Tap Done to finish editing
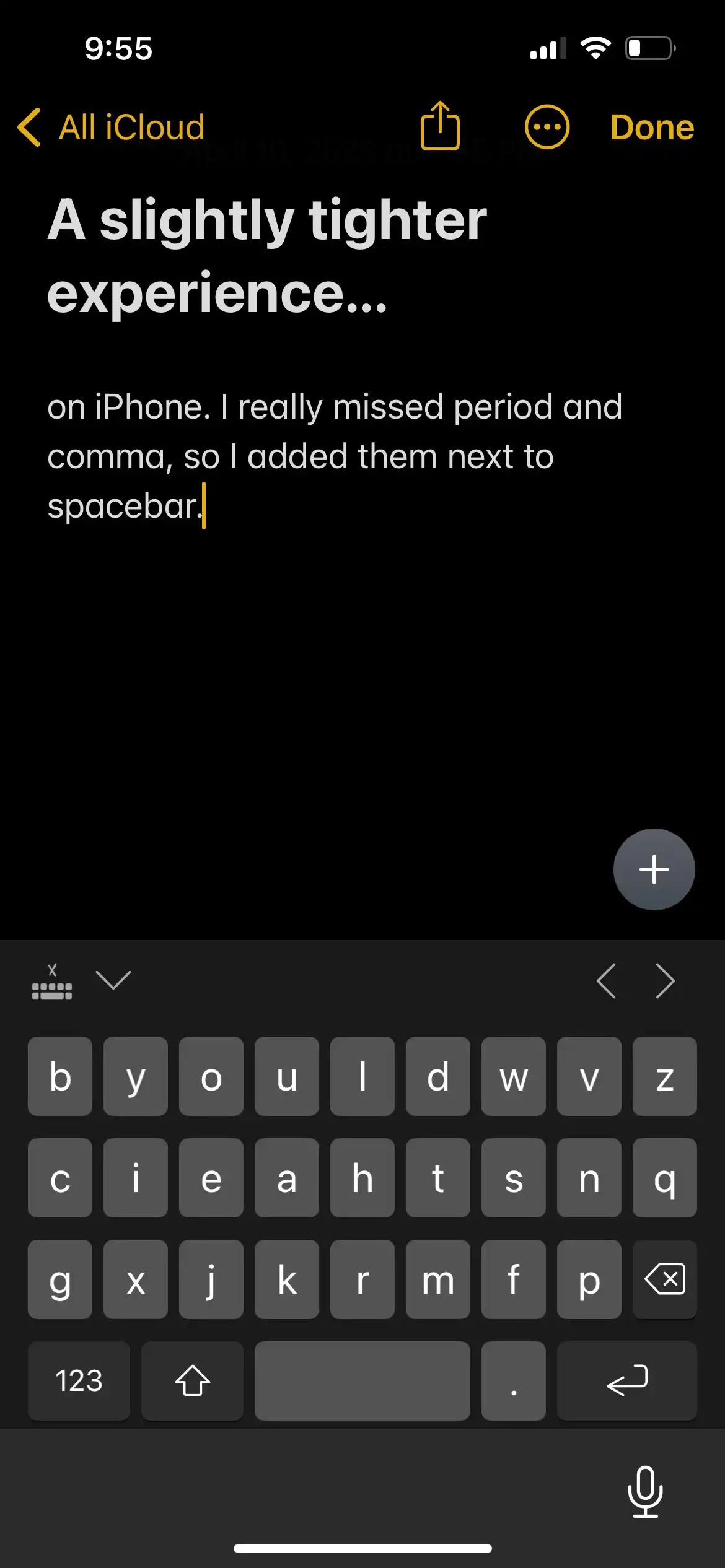 (651, 127)
